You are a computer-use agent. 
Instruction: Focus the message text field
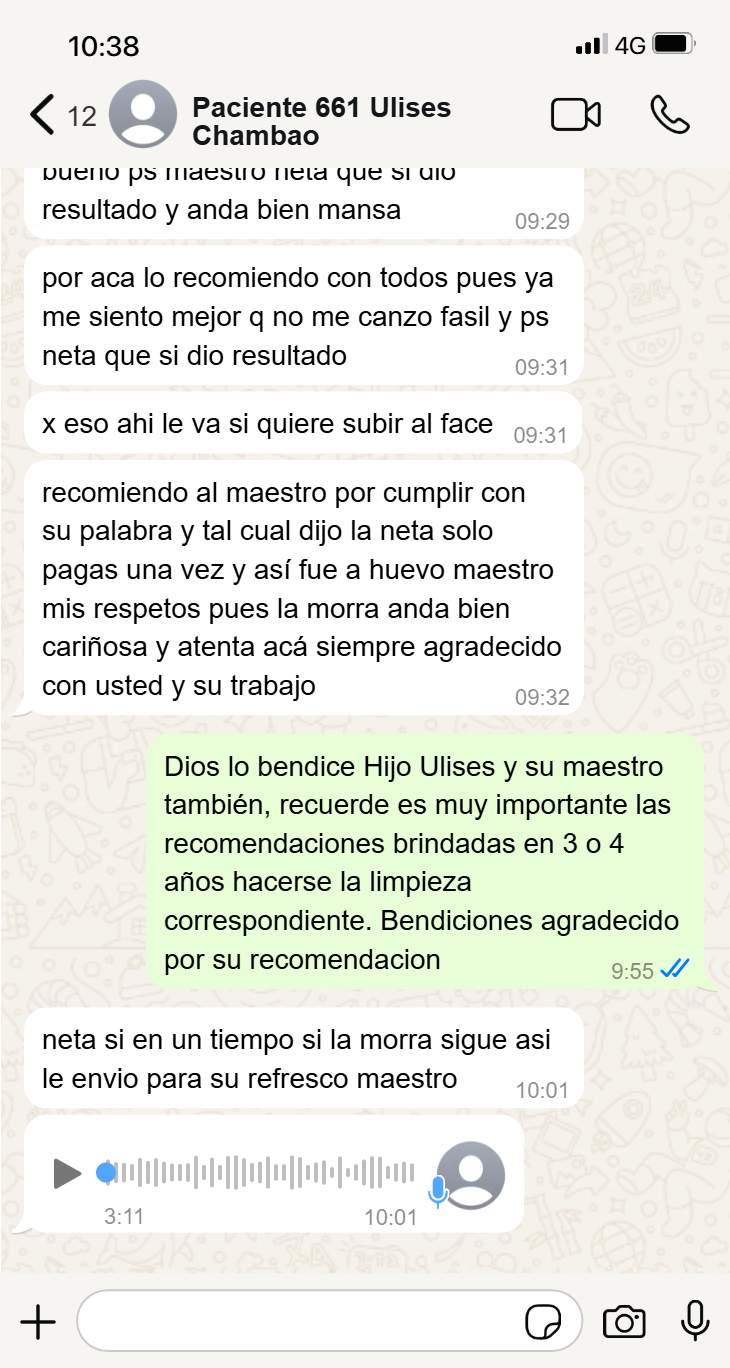tap(300, 1323)
